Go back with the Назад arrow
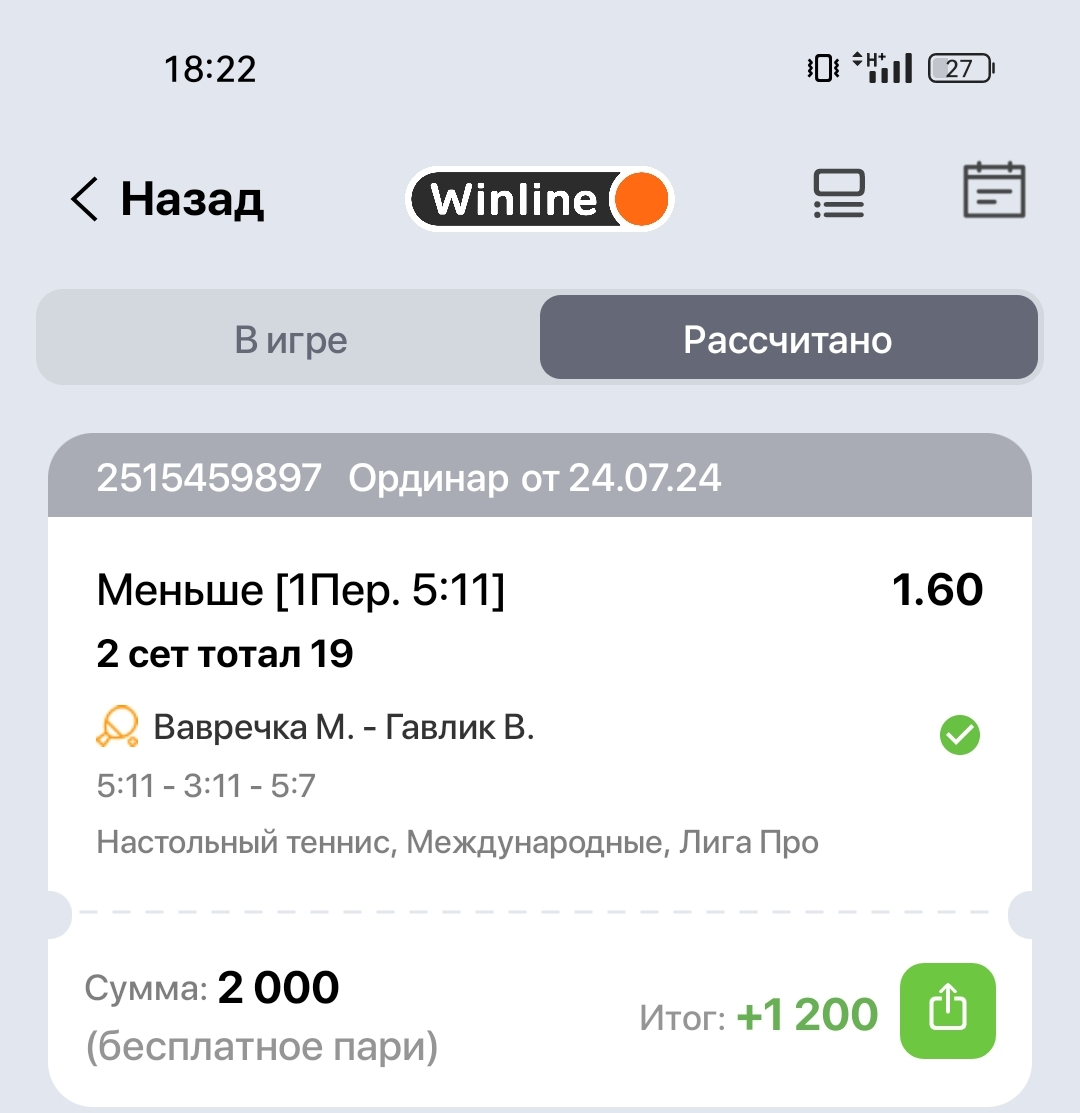The width and height of the screenshot is (1080, 1113). click(166, 199)
